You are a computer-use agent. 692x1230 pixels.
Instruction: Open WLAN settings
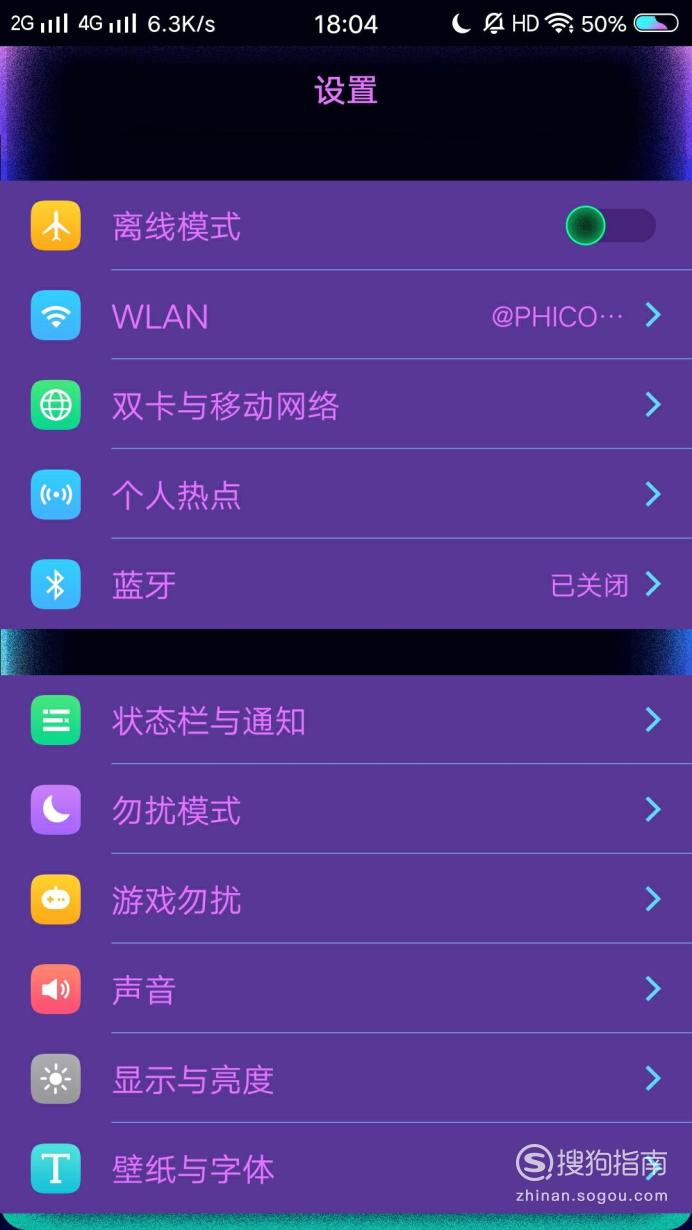click(x=346, y=316)
